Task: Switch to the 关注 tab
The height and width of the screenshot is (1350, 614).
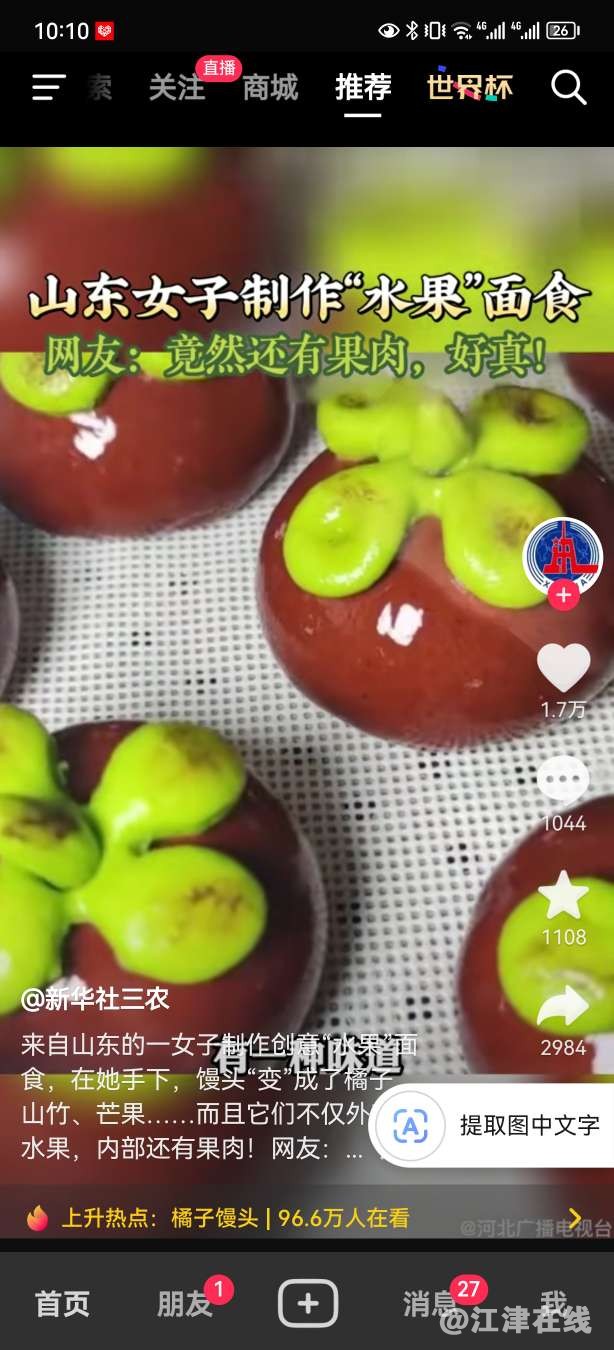Action: tap(177, 88)
